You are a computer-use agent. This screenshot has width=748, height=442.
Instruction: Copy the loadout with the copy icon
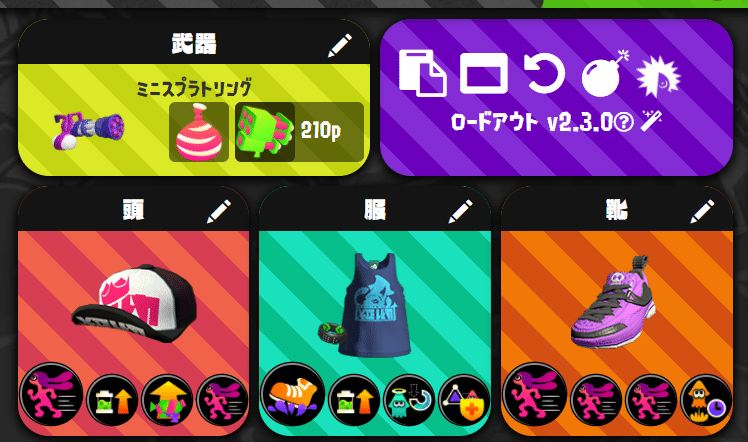(423, 72)
